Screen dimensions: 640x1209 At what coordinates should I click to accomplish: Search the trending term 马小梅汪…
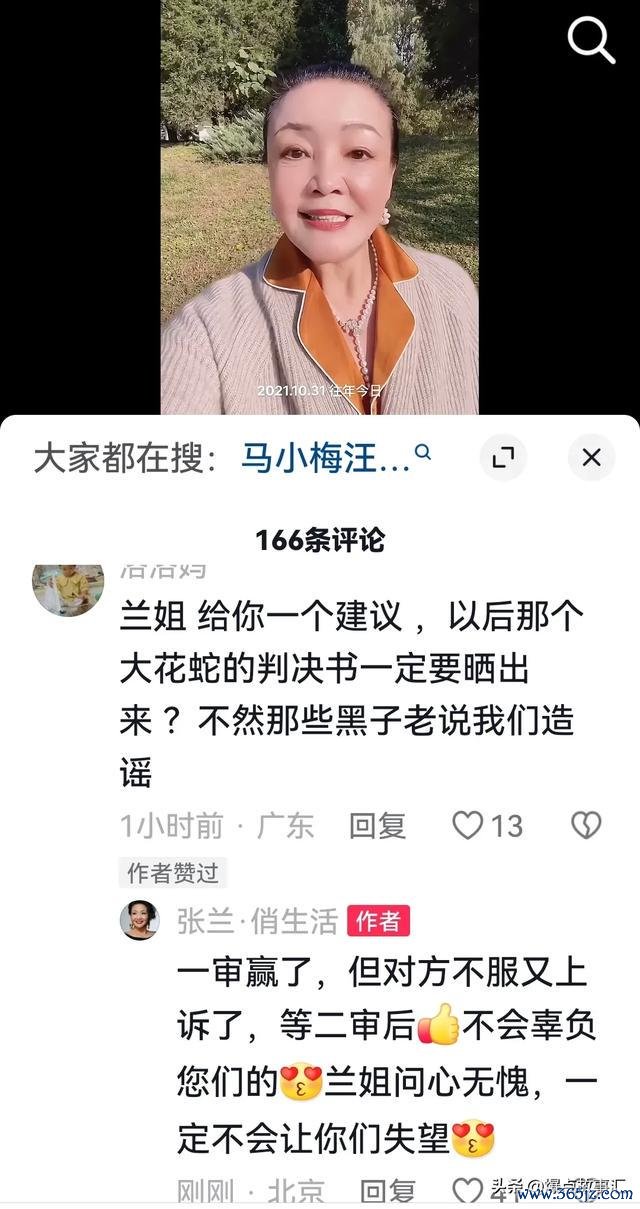(325, 459)
